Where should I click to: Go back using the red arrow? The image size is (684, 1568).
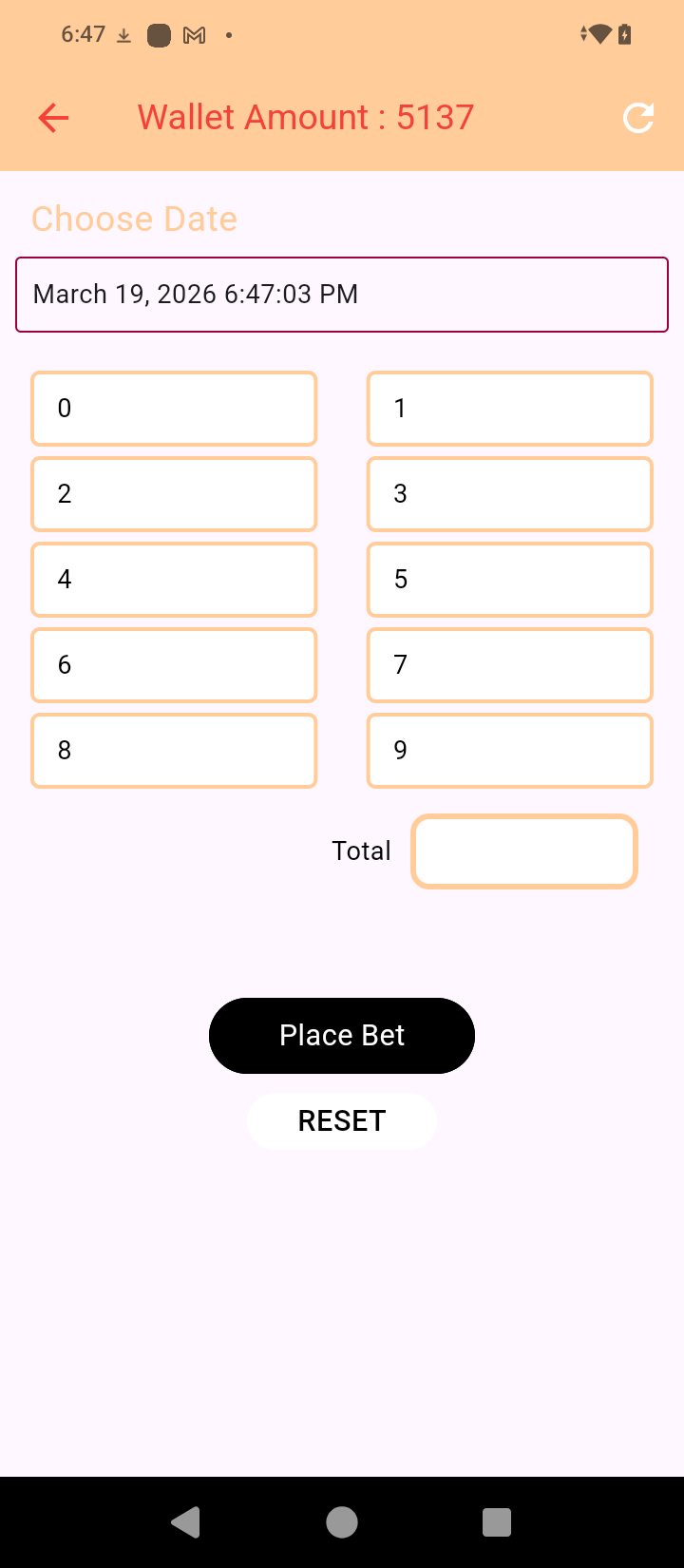[x=54, y=118]
